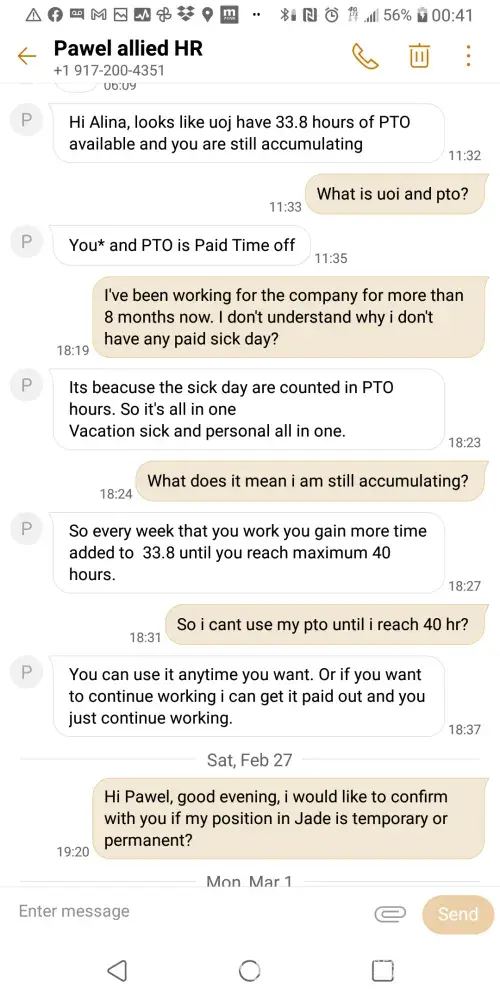Tap the Send button
Screen dimensions: 500x1000
pyautogui.click(x=458, y=914)
